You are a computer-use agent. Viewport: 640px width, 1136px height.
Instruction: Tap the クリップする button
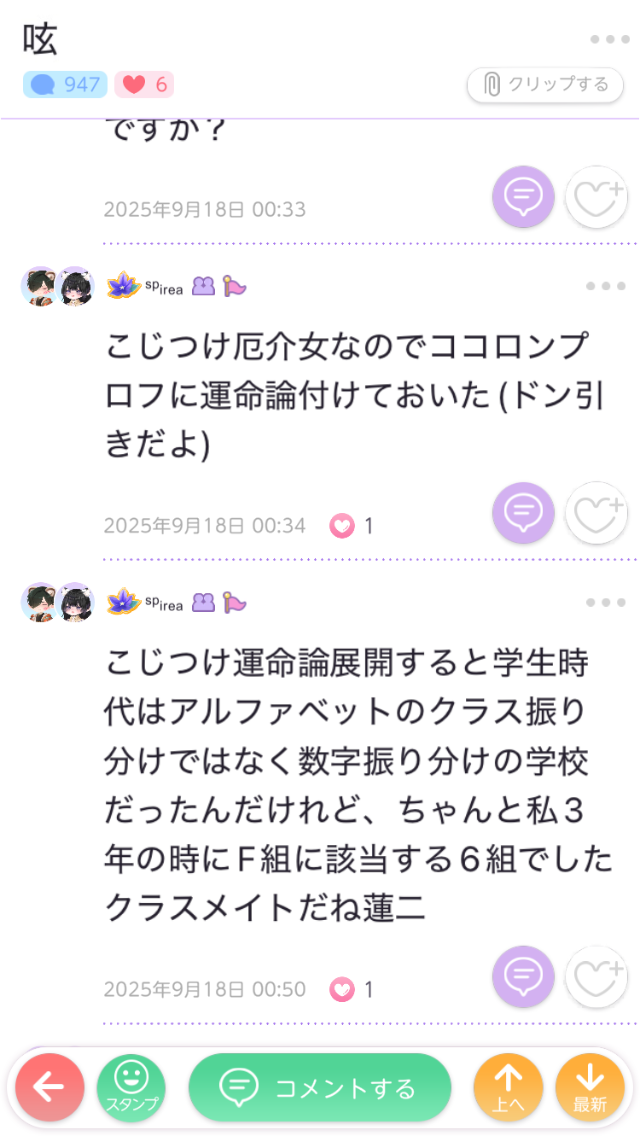pos(545,85)
